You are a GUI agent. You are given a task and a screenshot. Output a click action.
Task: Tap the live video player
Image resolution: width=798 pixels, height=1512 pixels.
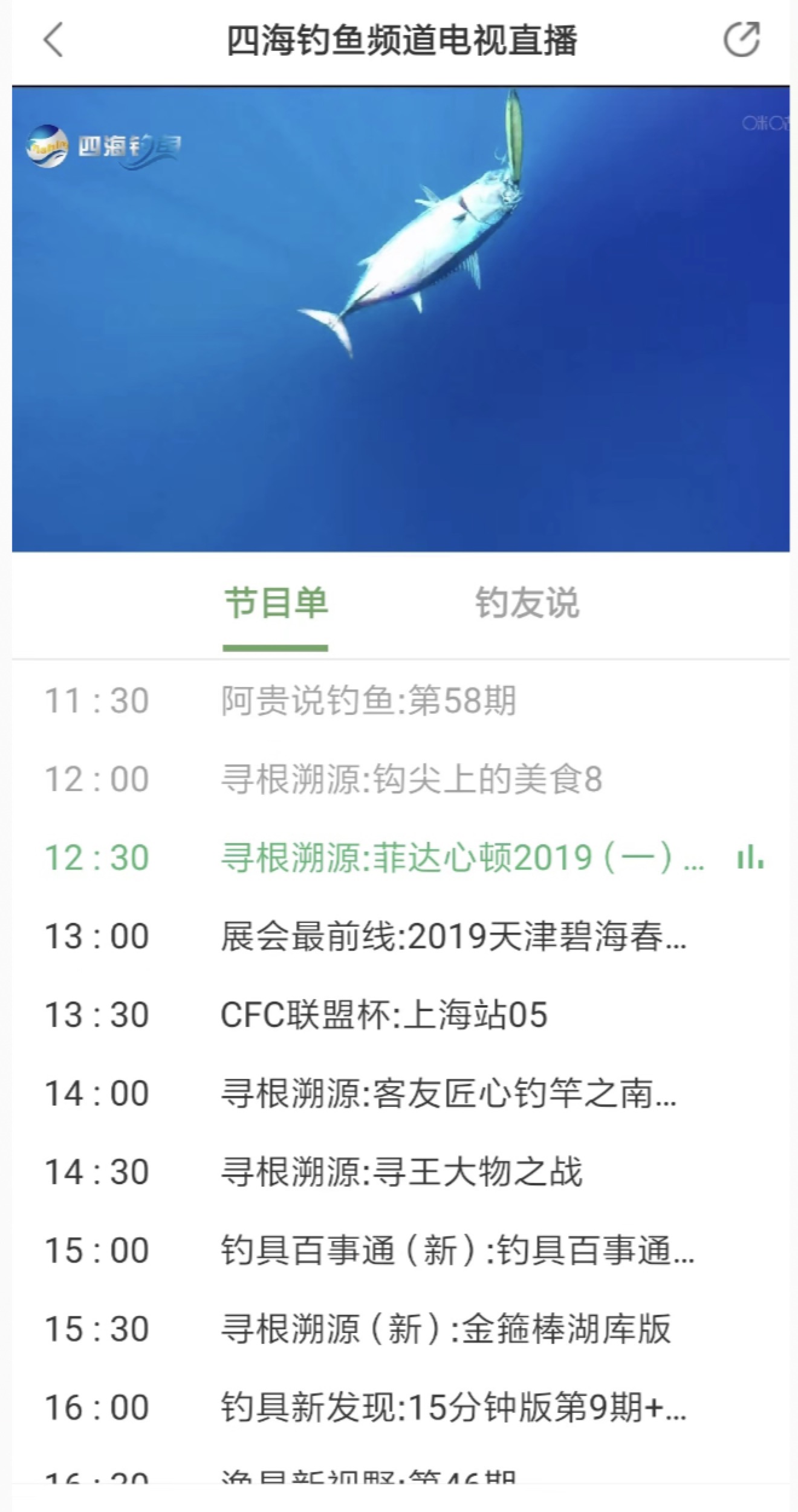400,319
